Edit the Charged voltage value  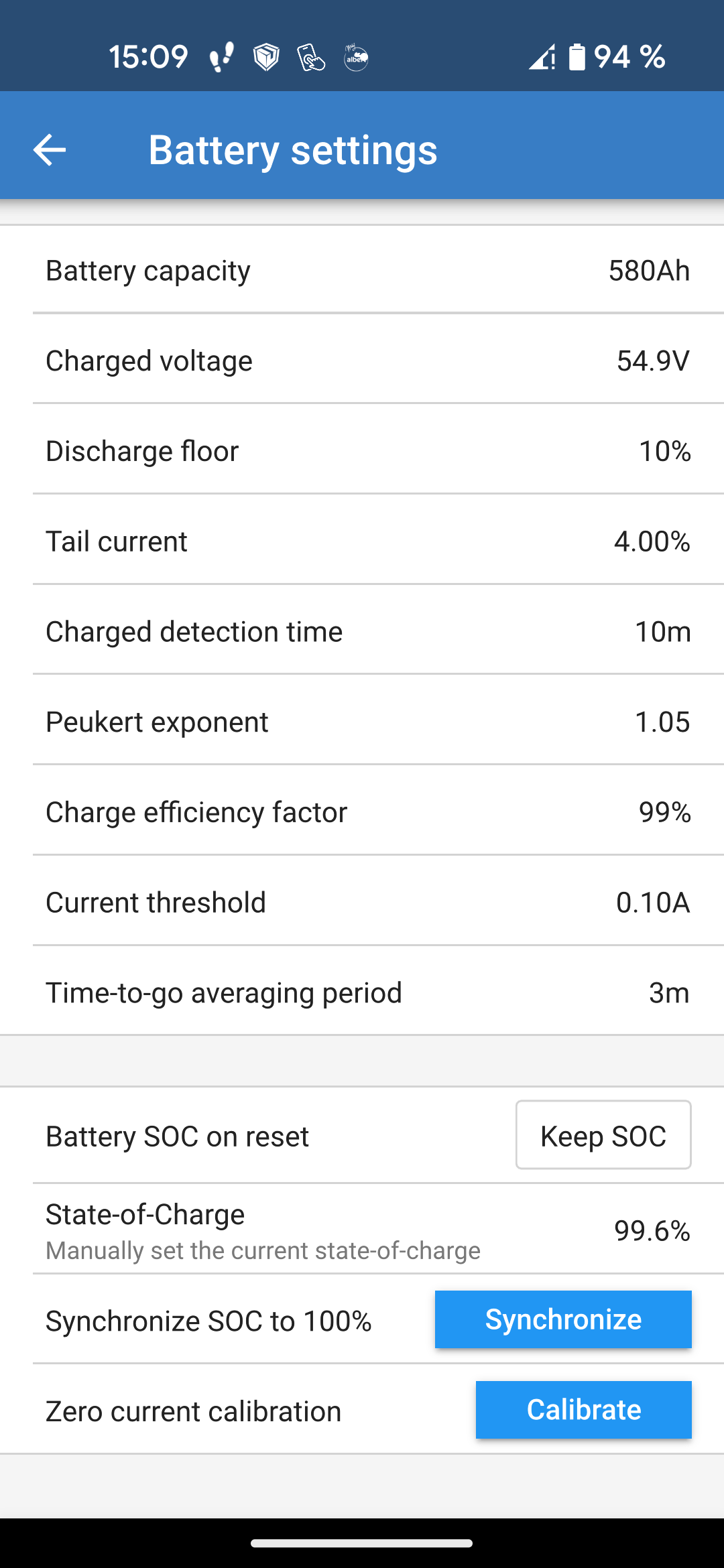tap(362, 361)
